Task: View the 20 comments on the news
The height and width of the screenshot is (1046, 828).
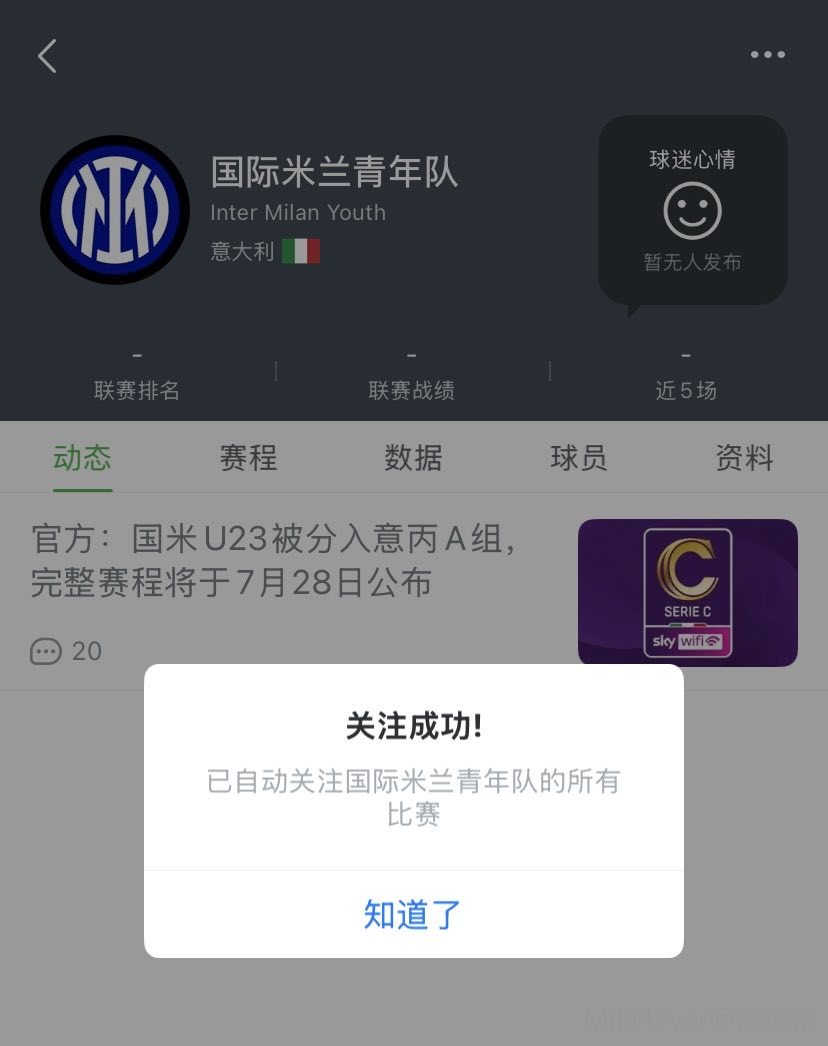Action: tap(67, 651)
